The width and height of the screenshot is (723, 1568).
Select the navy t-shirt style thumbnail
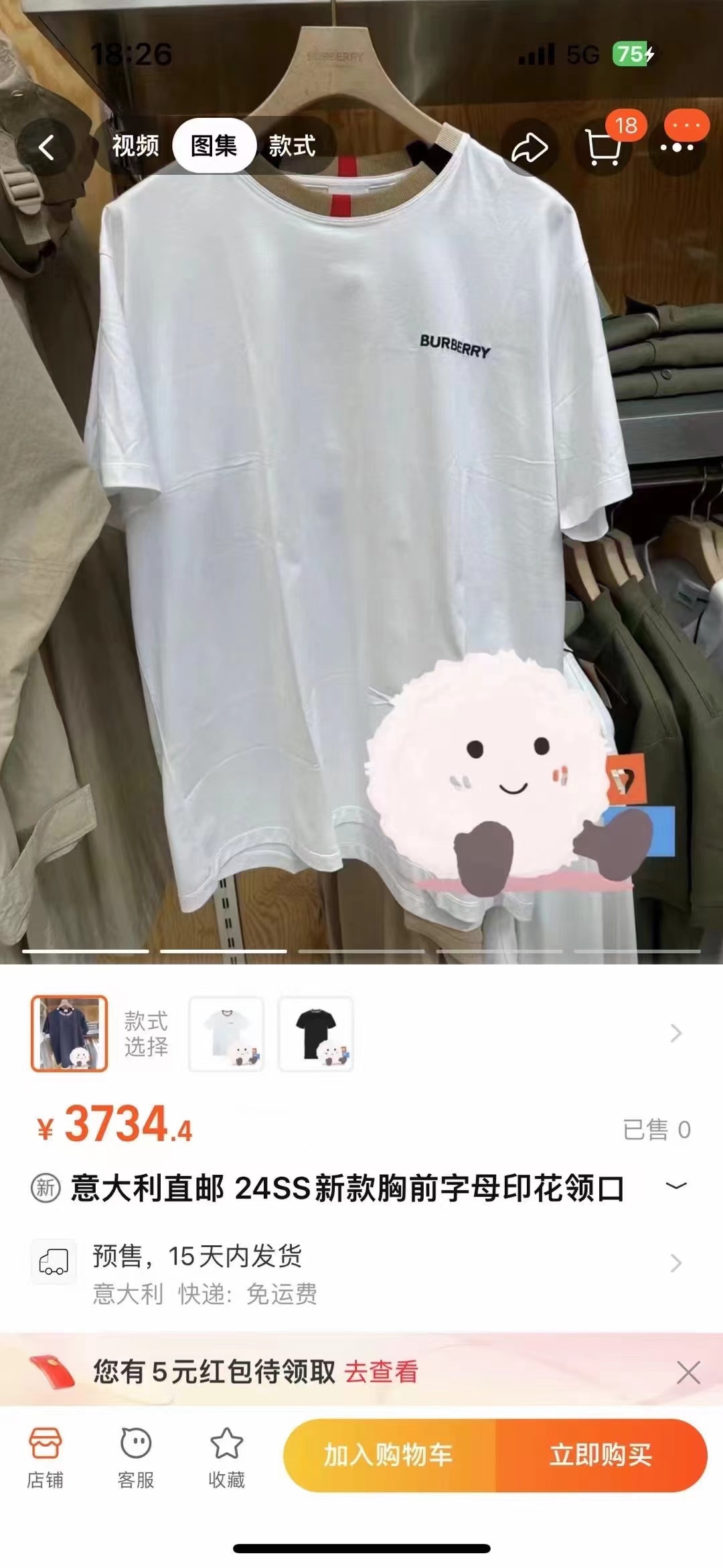tap(70, 1034)
